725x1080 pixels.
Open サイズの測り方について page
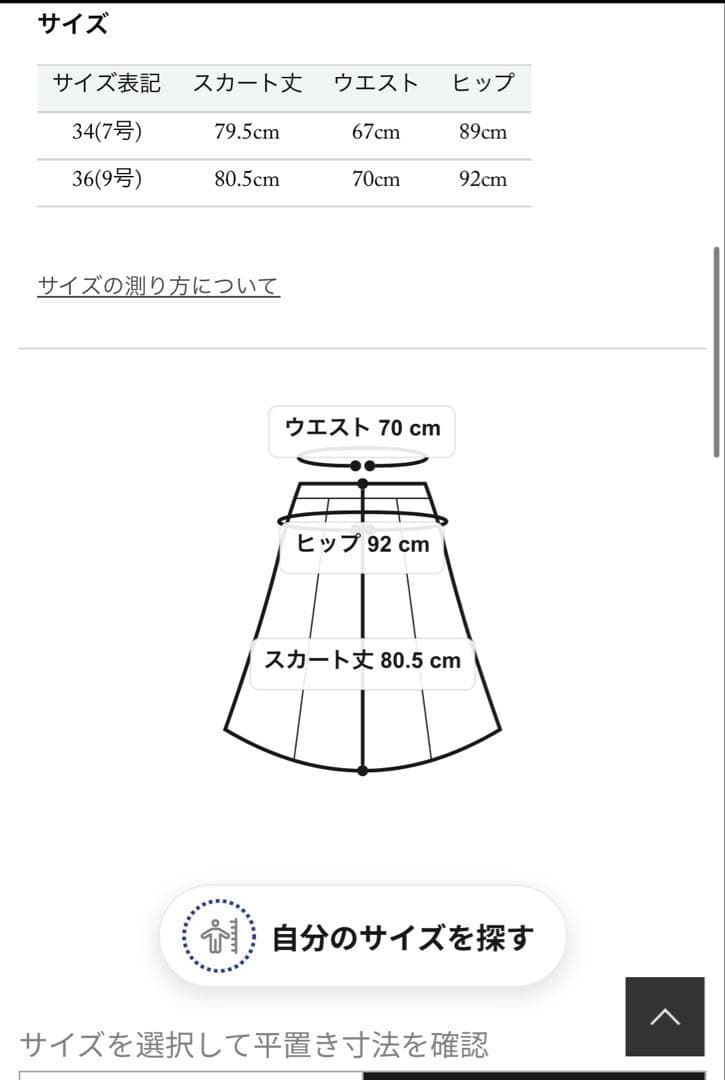158,286
